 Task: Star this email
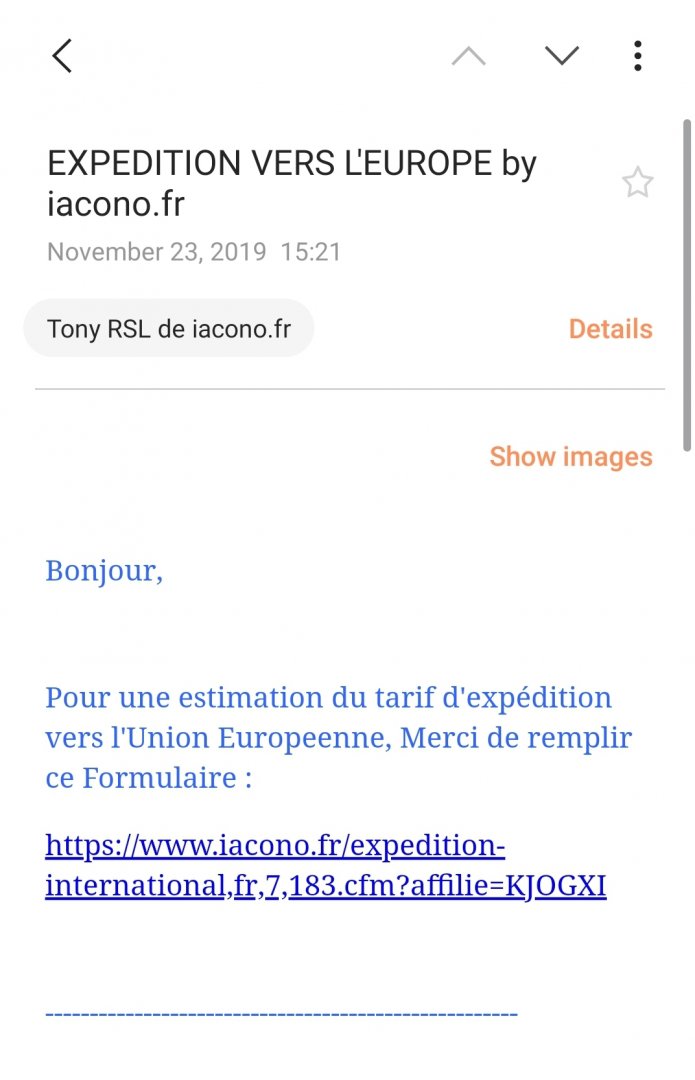(637, 183)
